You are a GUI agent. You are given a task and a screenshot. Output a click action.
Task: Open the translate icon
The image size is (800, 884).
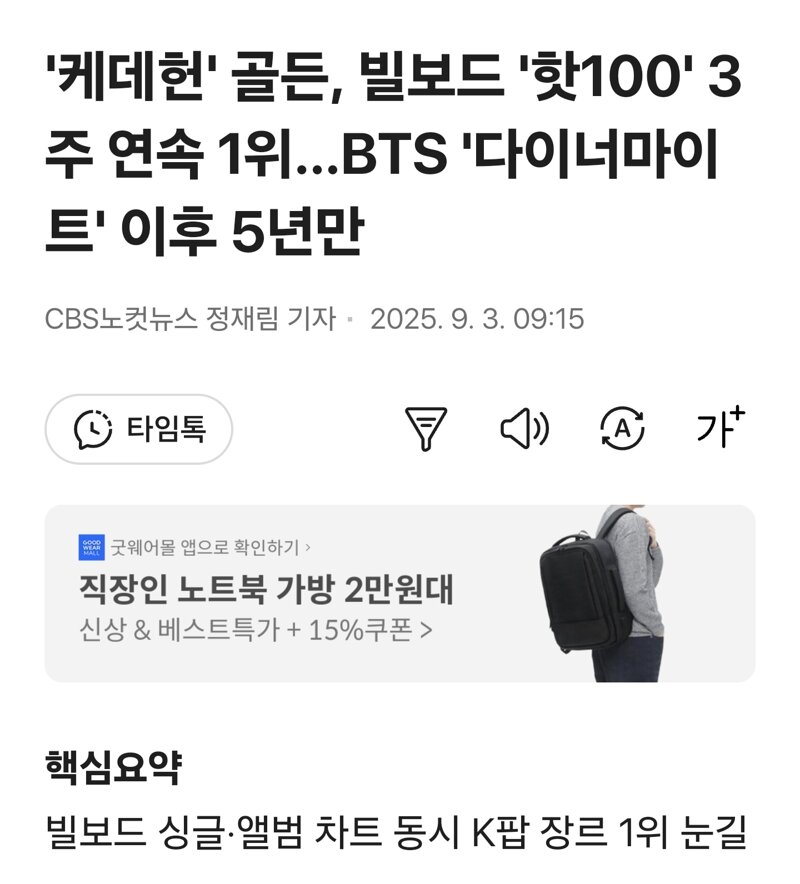pos(622,429)
